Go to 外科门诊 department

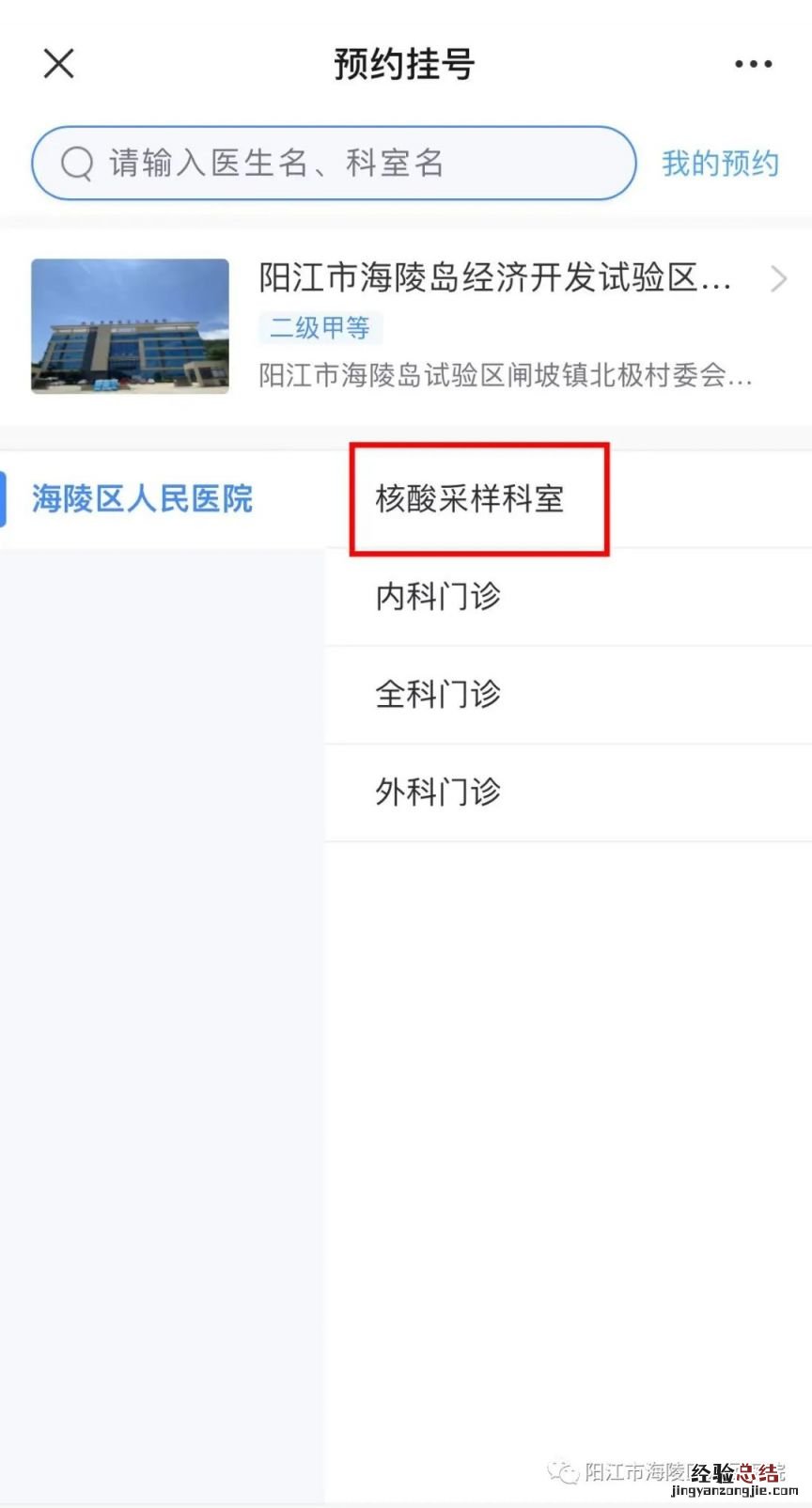pos(438,793)
